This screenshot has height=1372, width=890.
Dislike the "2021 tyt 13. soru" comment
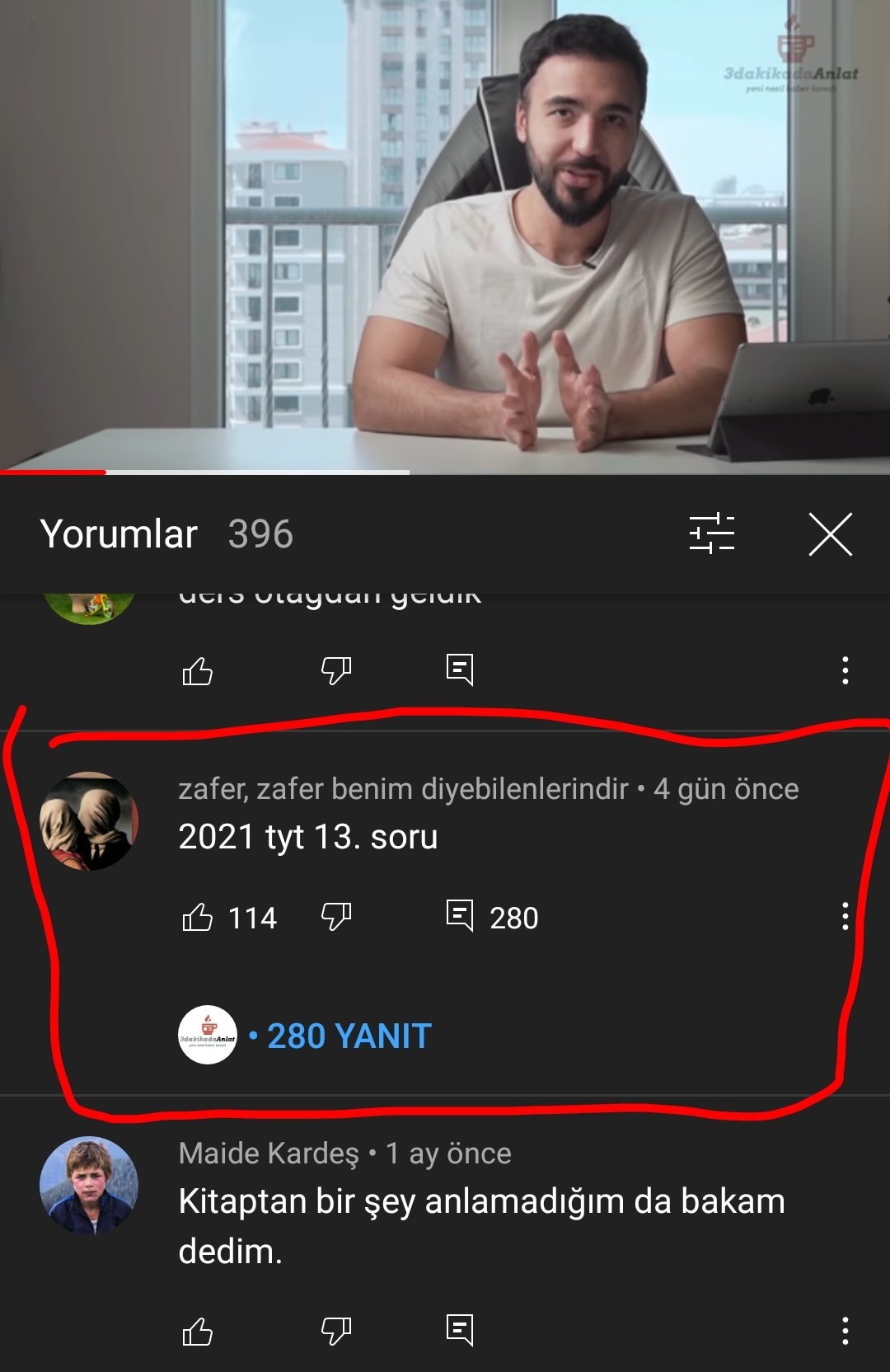tap(336, 916)
